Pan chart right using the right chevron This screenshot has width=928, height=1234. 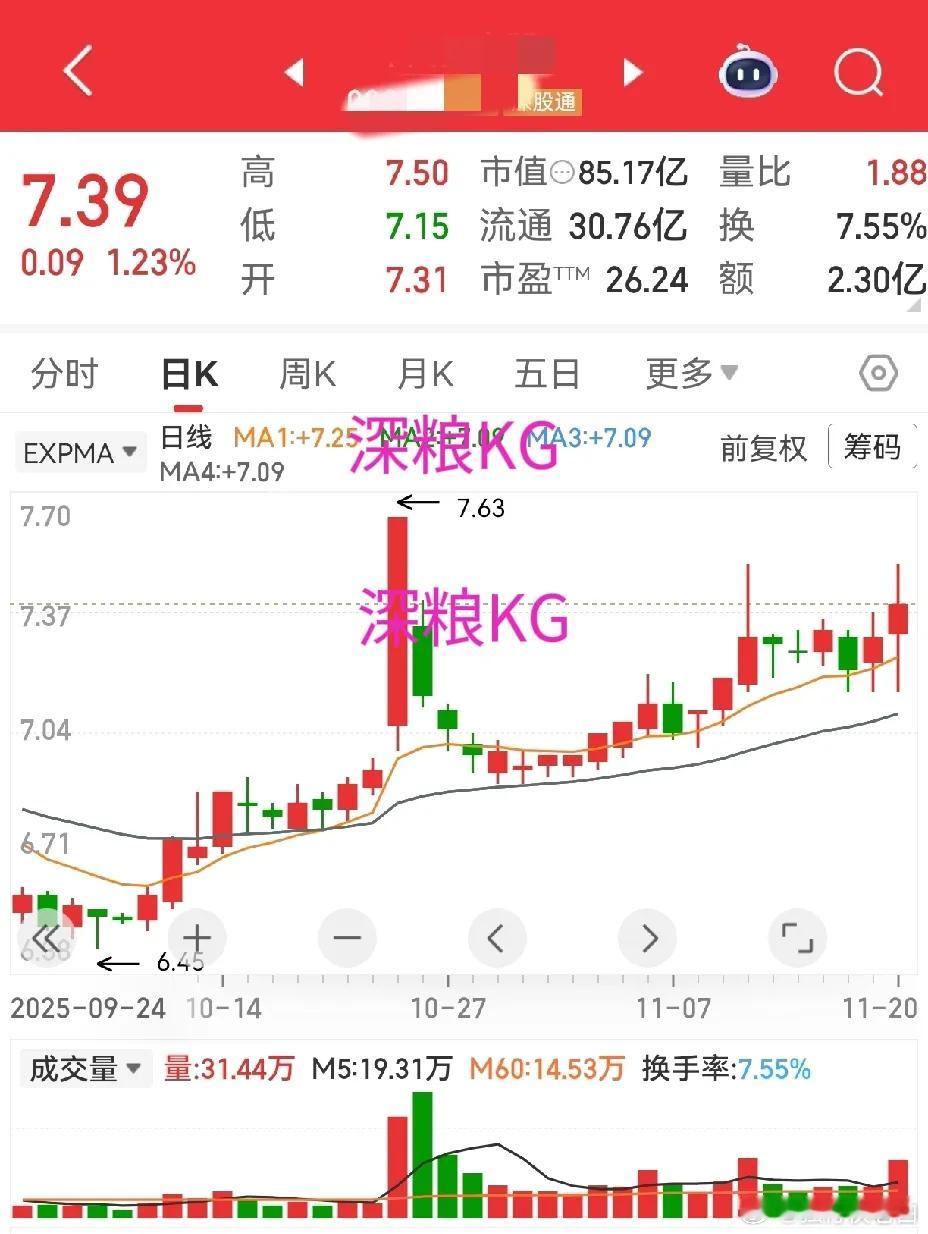coord(647,938)
